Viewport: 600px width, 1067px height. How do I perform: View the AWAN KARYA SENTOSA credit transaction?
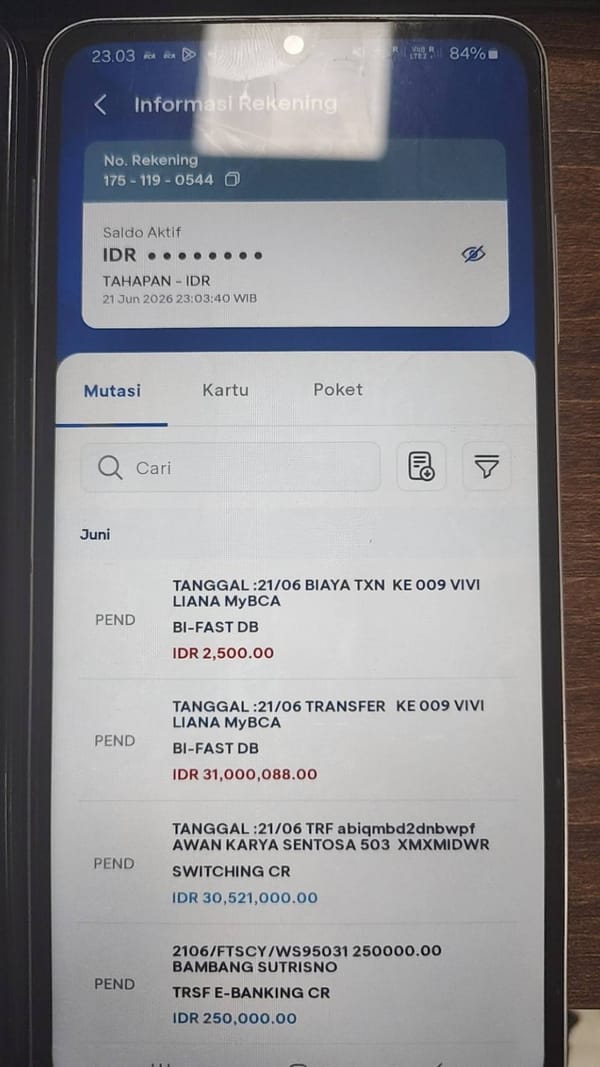click(297, 863)
